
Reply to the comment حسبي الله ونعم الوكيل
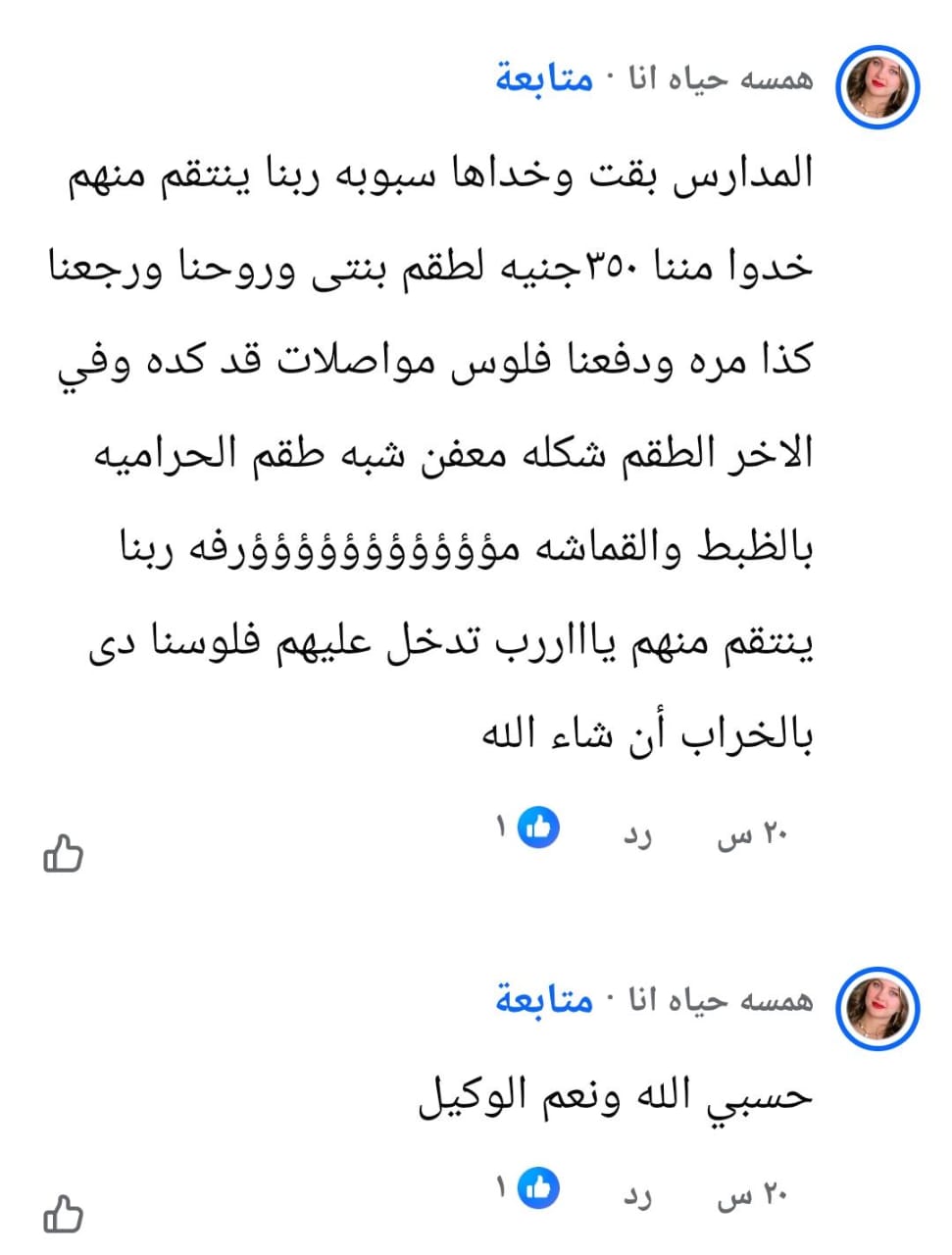coord(636,1197)
